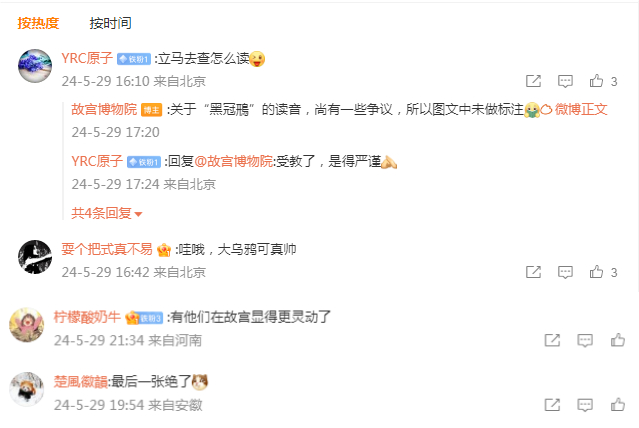Expand 共4条回复 replies

107,213
